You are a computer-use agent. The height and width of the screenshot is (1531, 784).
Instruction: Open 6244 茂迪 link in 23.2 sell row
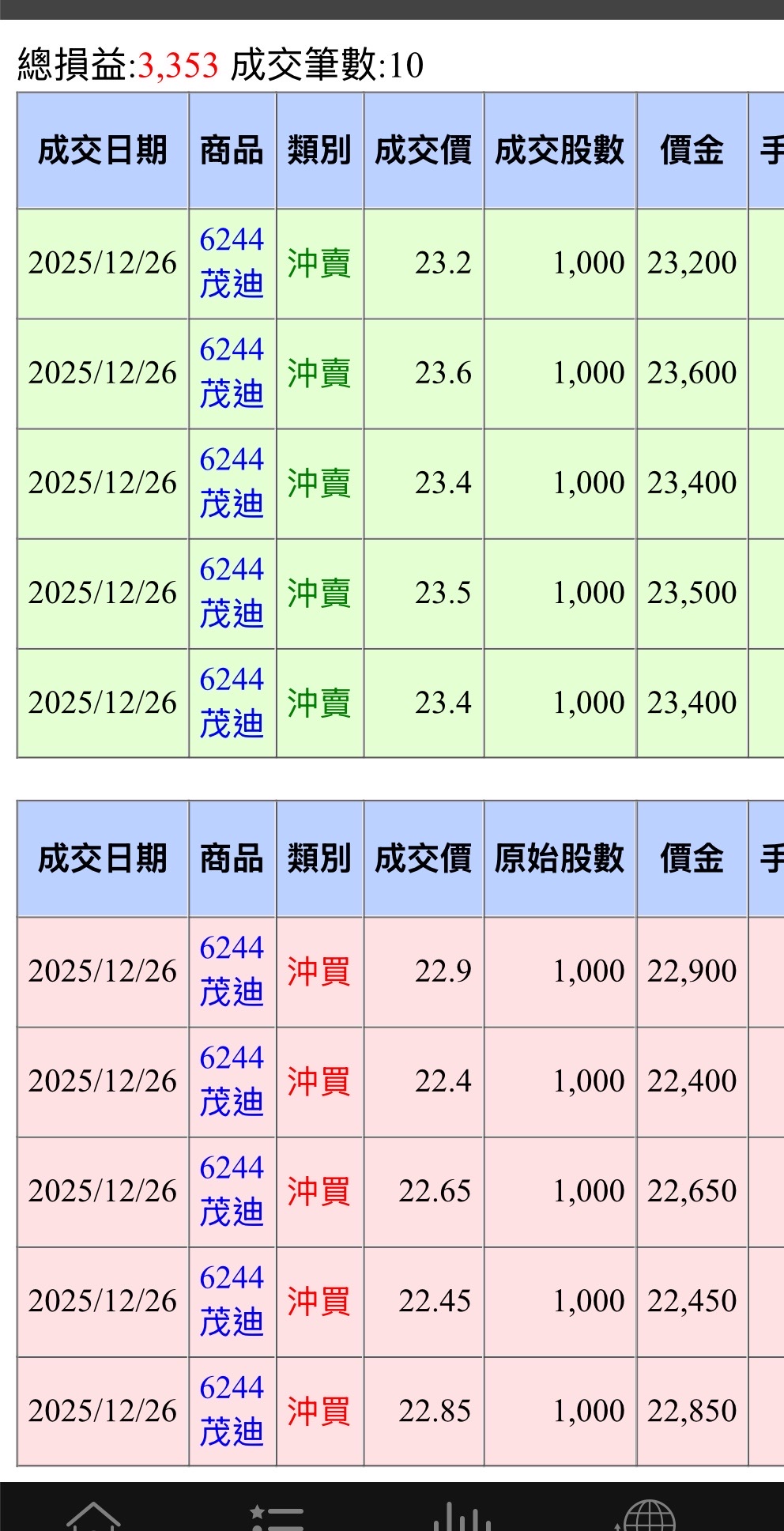232,262
